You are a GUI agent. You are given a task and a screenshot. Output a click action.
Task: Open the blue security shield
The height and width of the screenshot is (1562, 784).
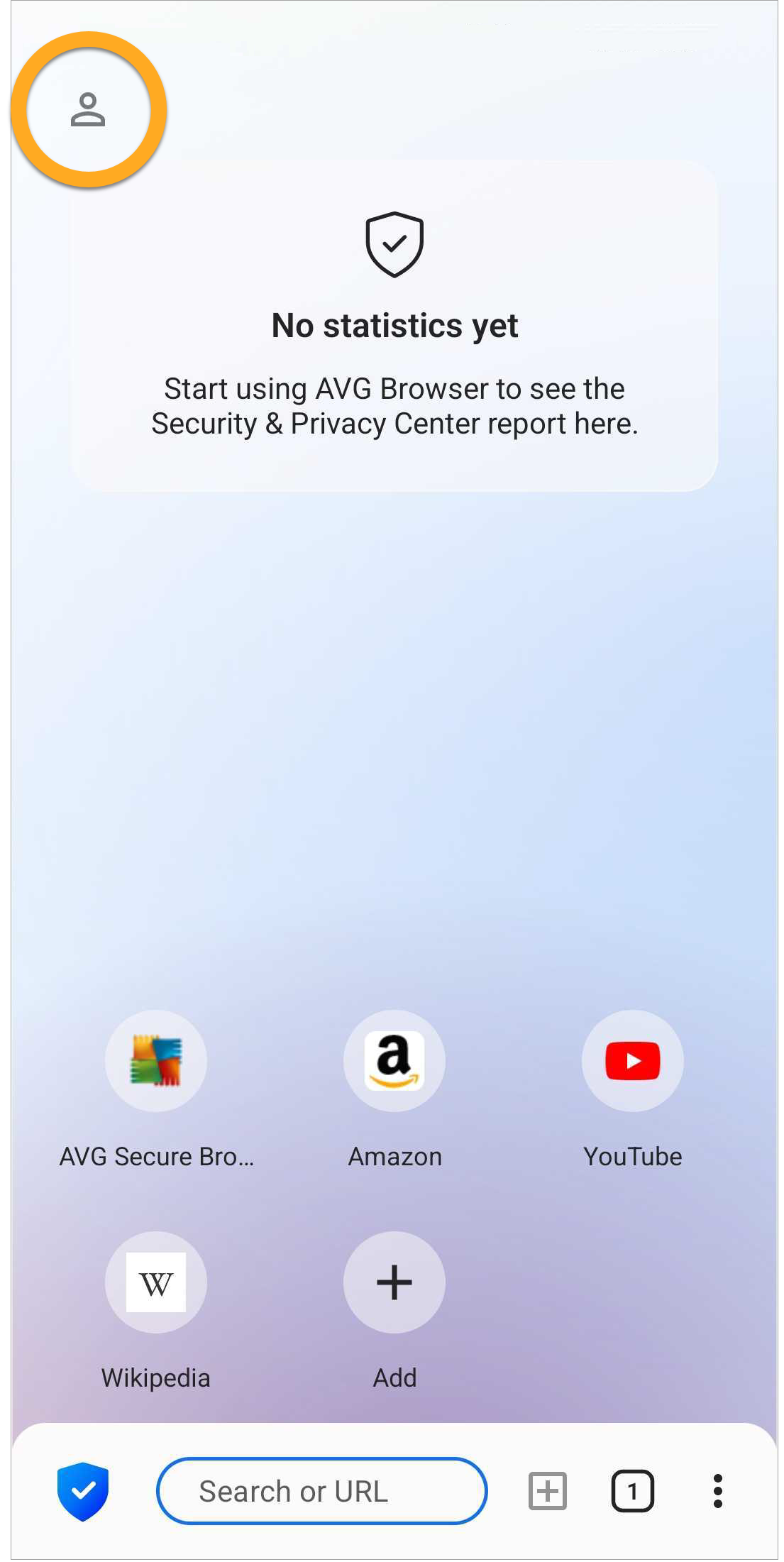[83, 1490]
